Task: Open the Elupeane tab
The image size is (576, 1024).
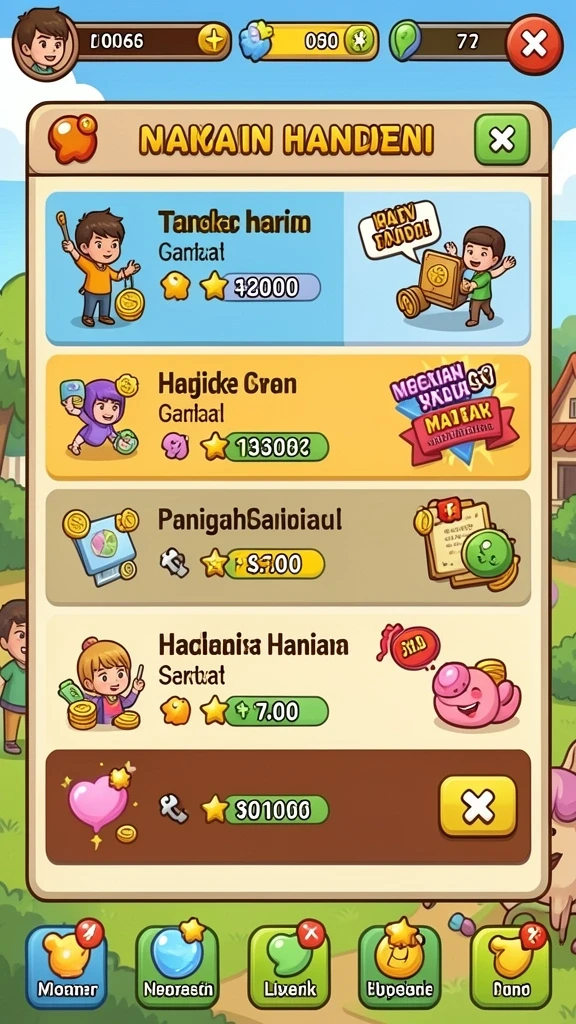Action: pos(400,967)
